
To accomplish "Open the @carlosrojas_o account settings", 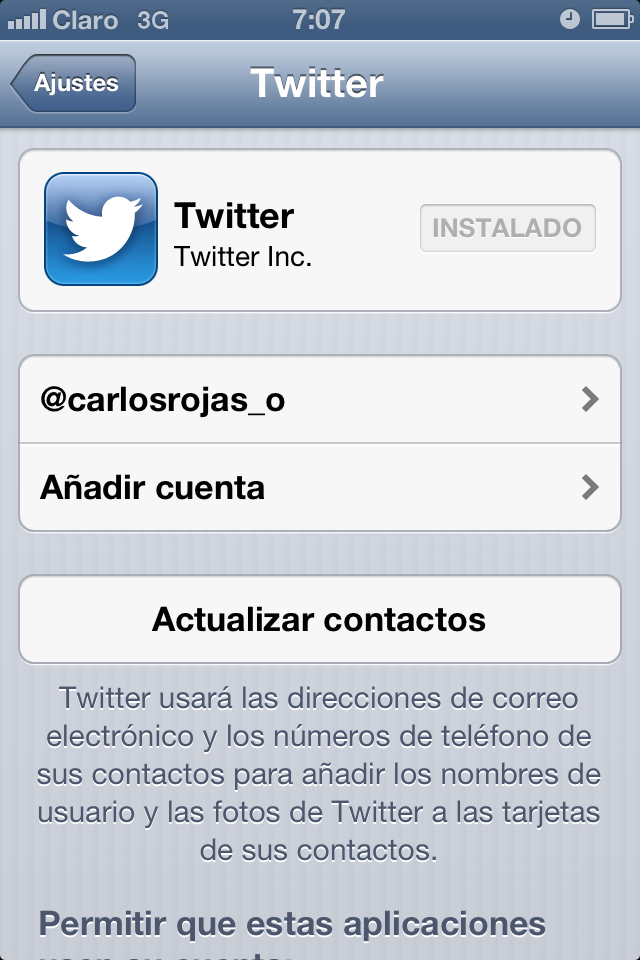I will pos(320,400).
